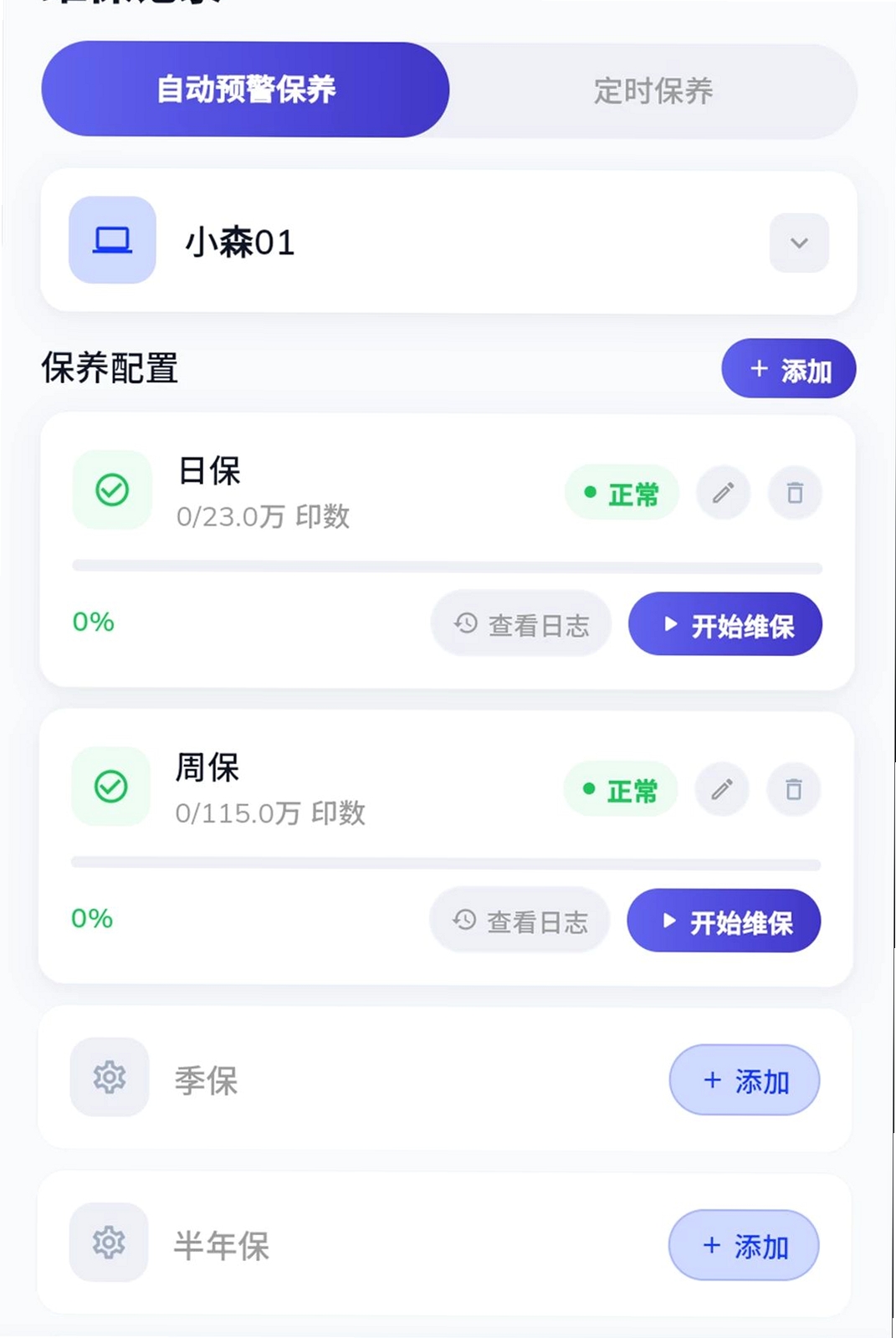Screen dimensions: 896x1338
Task: Delete the 周保 maintenance item
Action: 793,789
